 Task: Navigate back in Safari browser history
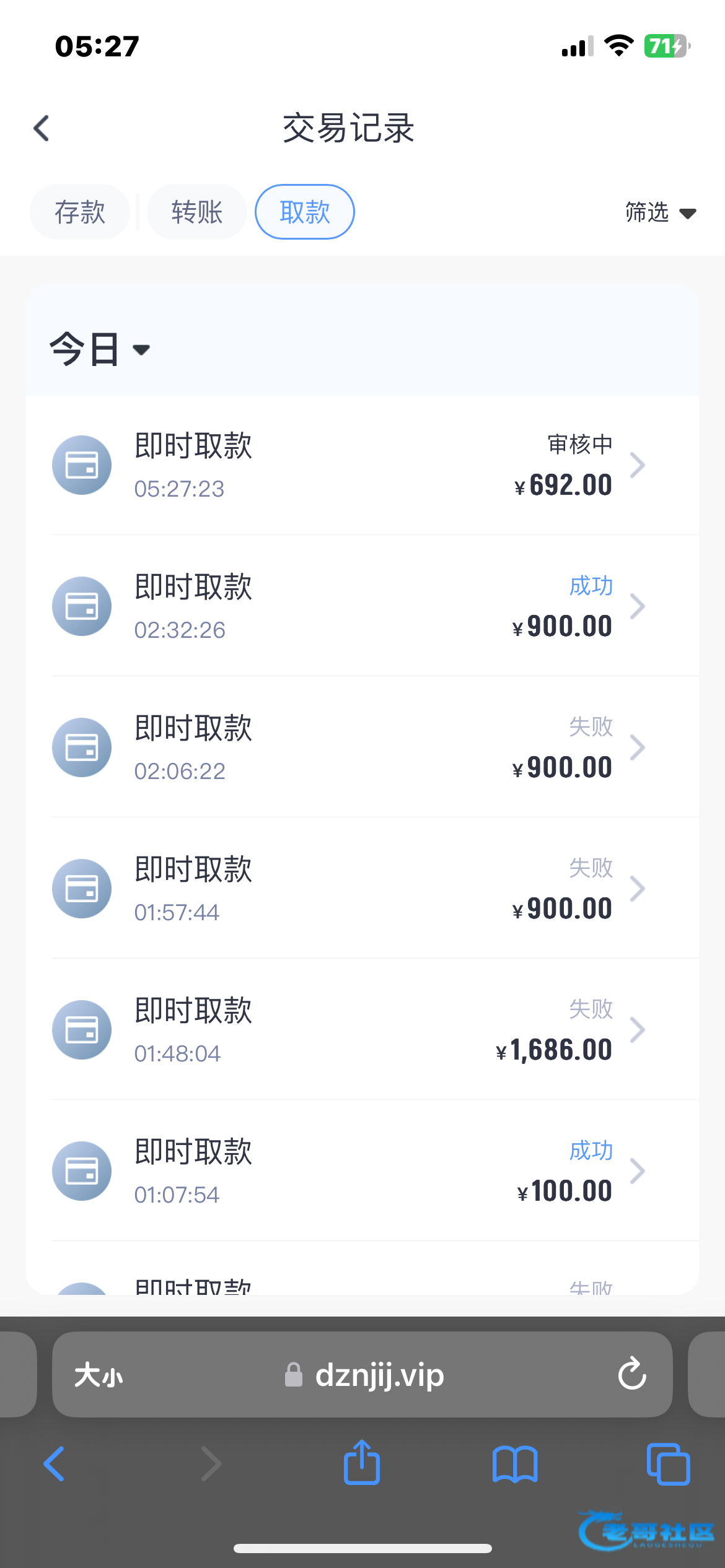click(x=55, y=1464)
